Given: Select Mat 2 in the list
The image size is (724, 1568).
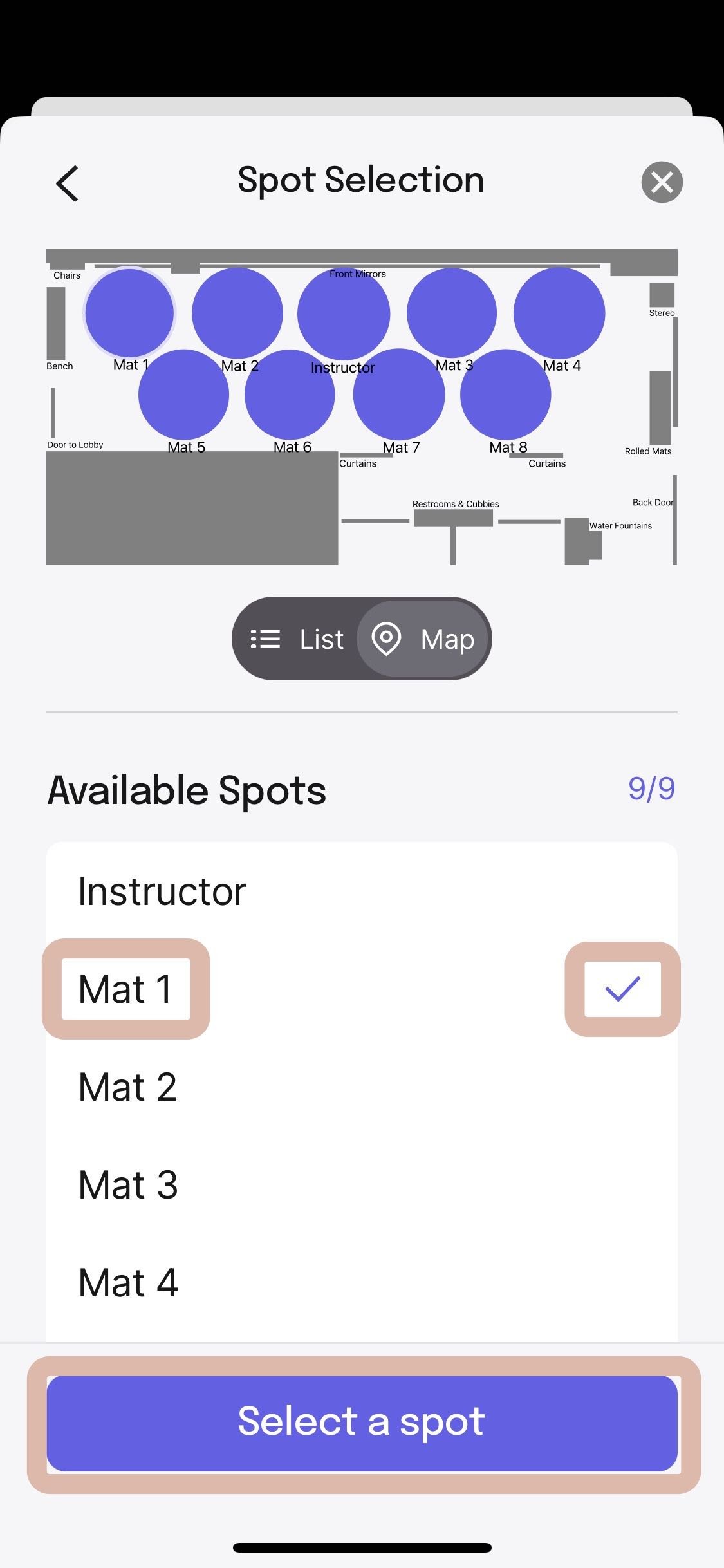Looking at the screenshot, I should coord(362,1087).
